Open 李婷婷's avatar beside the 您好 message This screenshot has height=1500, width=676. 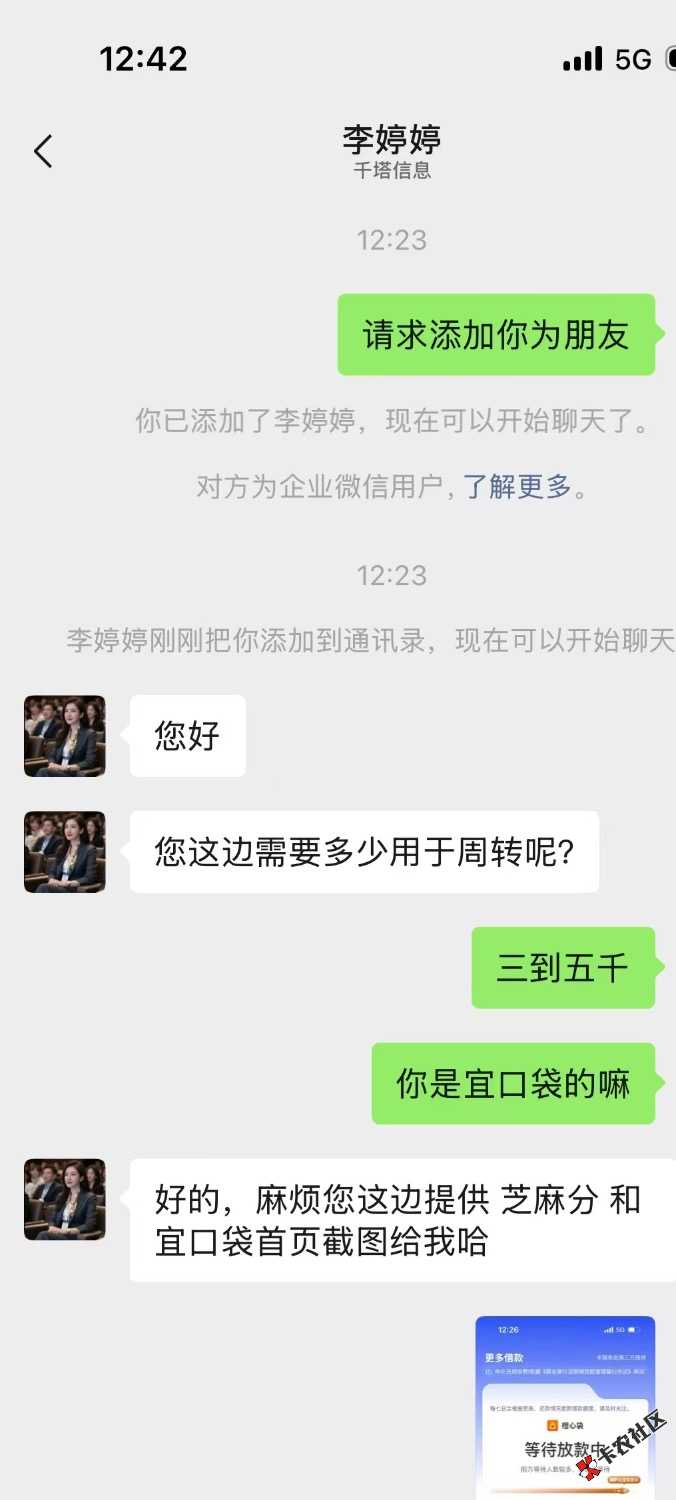coord(65,736)
